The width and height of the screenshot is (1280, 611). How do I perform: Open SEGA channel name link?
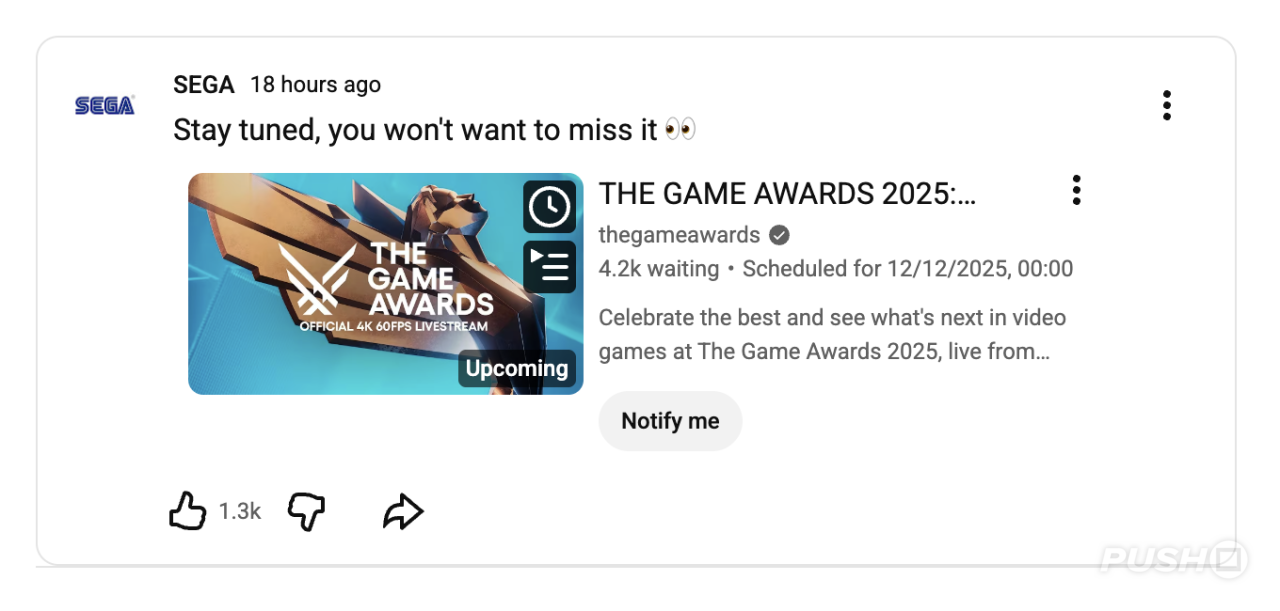204,85
